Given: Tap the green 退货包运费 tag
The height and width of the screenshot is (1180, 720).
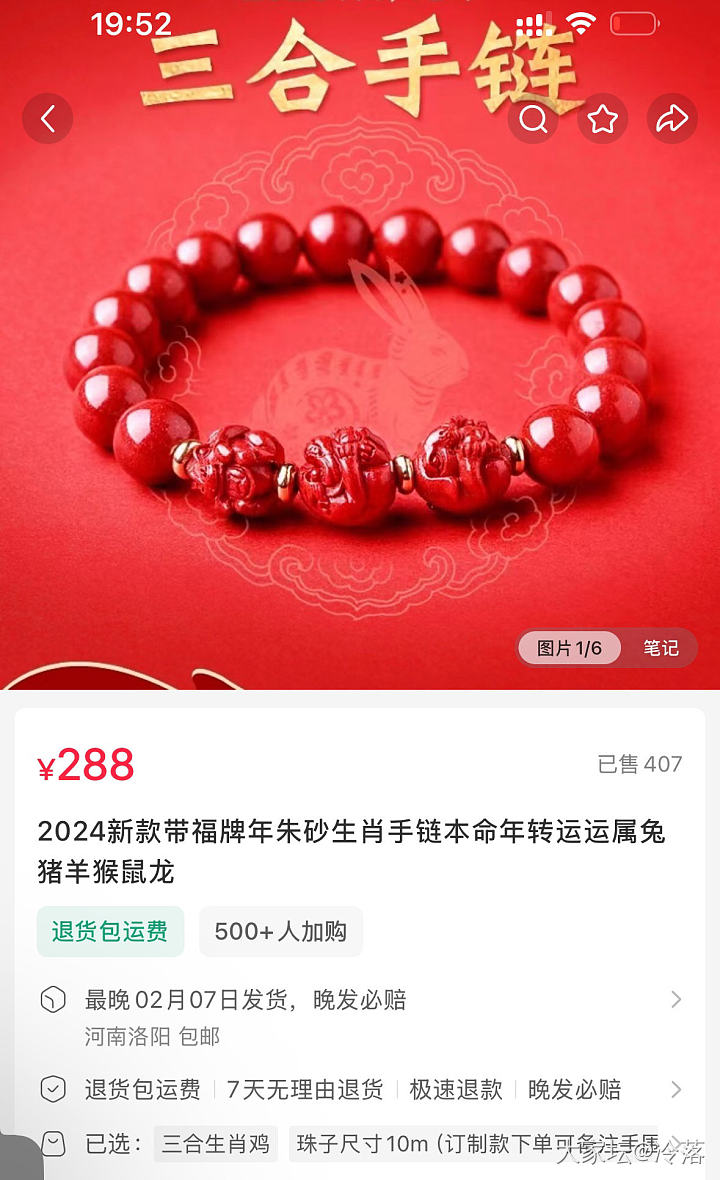Looking at the screenshot, I should tap(110, 932).
